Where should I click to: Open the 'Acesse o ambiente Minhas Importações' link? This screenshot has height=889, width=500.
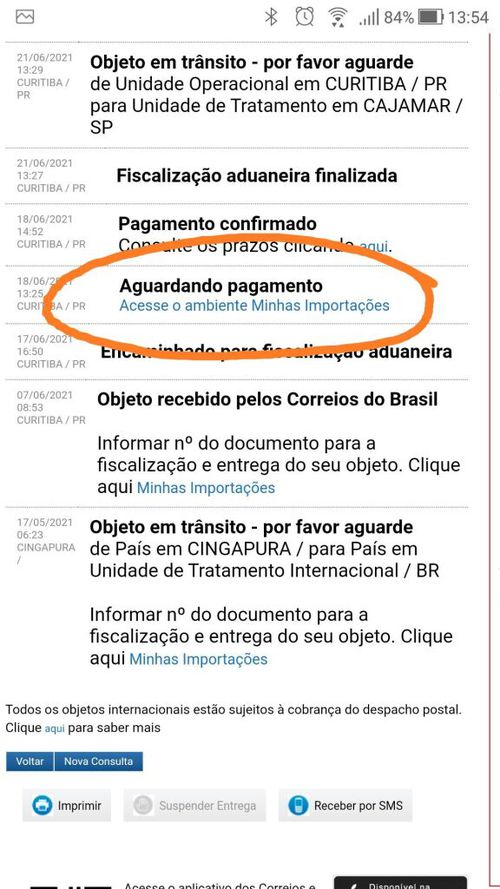(254, 306)
